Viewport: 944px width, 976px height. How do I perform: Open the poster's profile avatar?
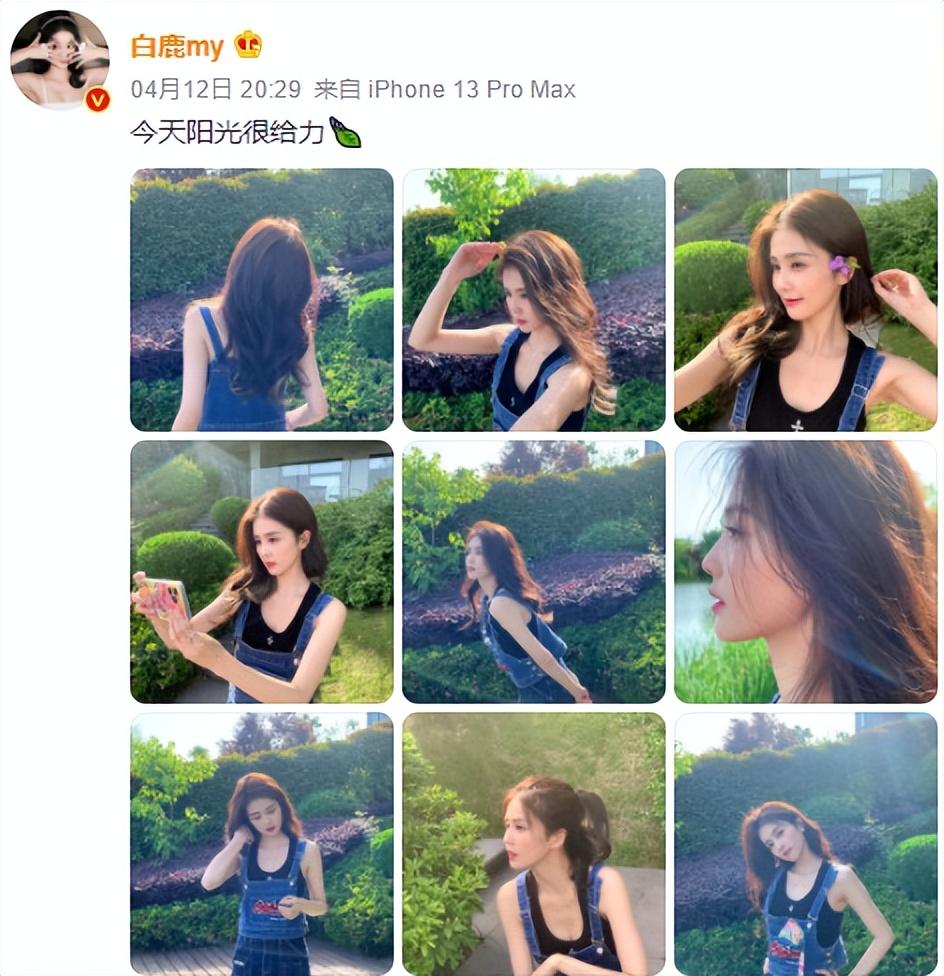[x=59, y=60]
